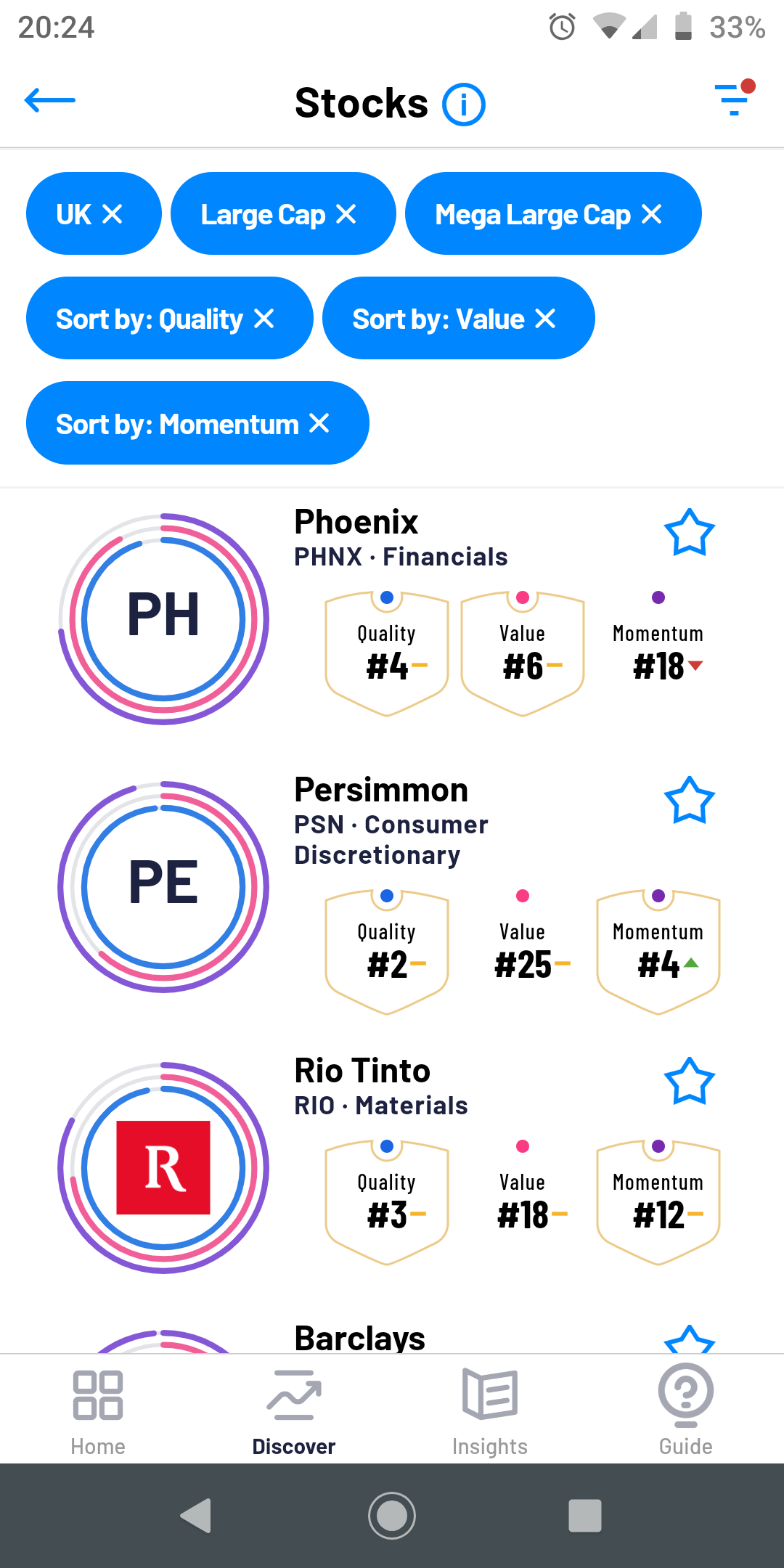Tap the system home button

(x=392, y=1516)
